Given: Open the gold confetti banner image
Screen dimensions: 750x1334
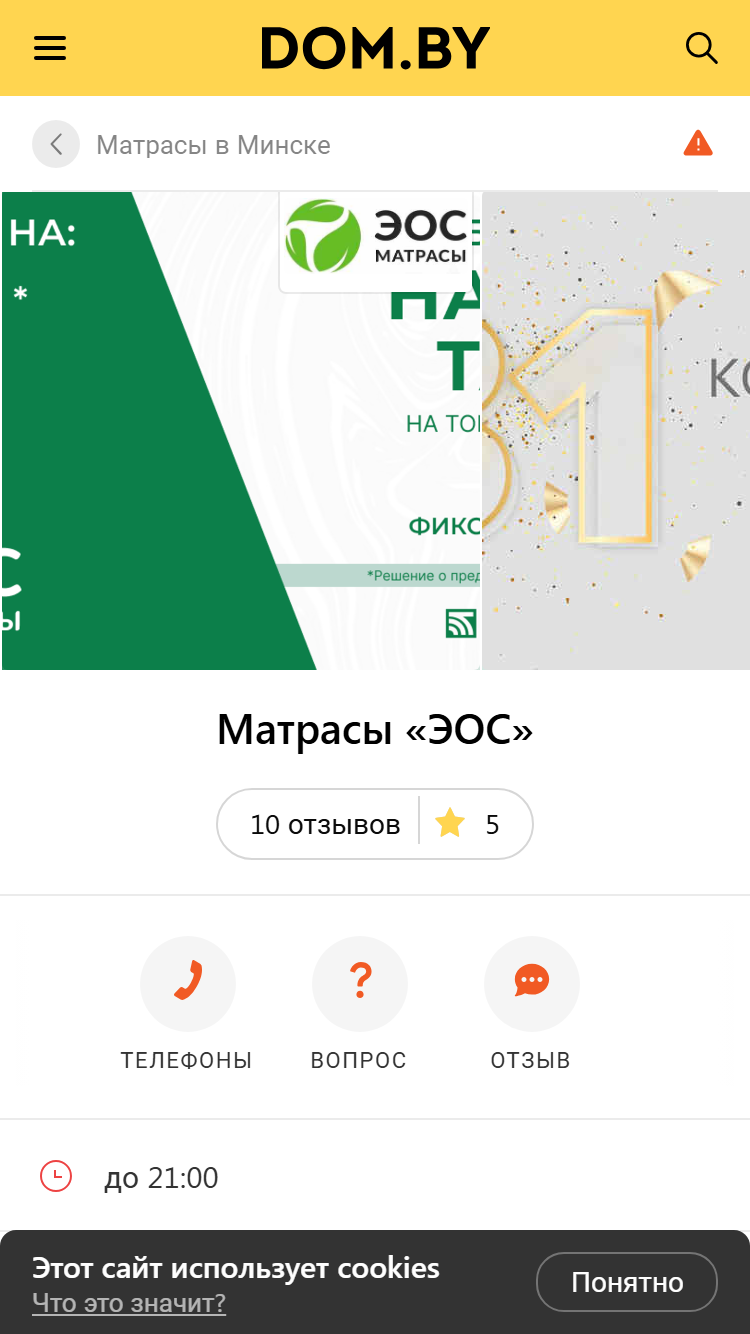Looking at the screenshot, I should [616, 431].
